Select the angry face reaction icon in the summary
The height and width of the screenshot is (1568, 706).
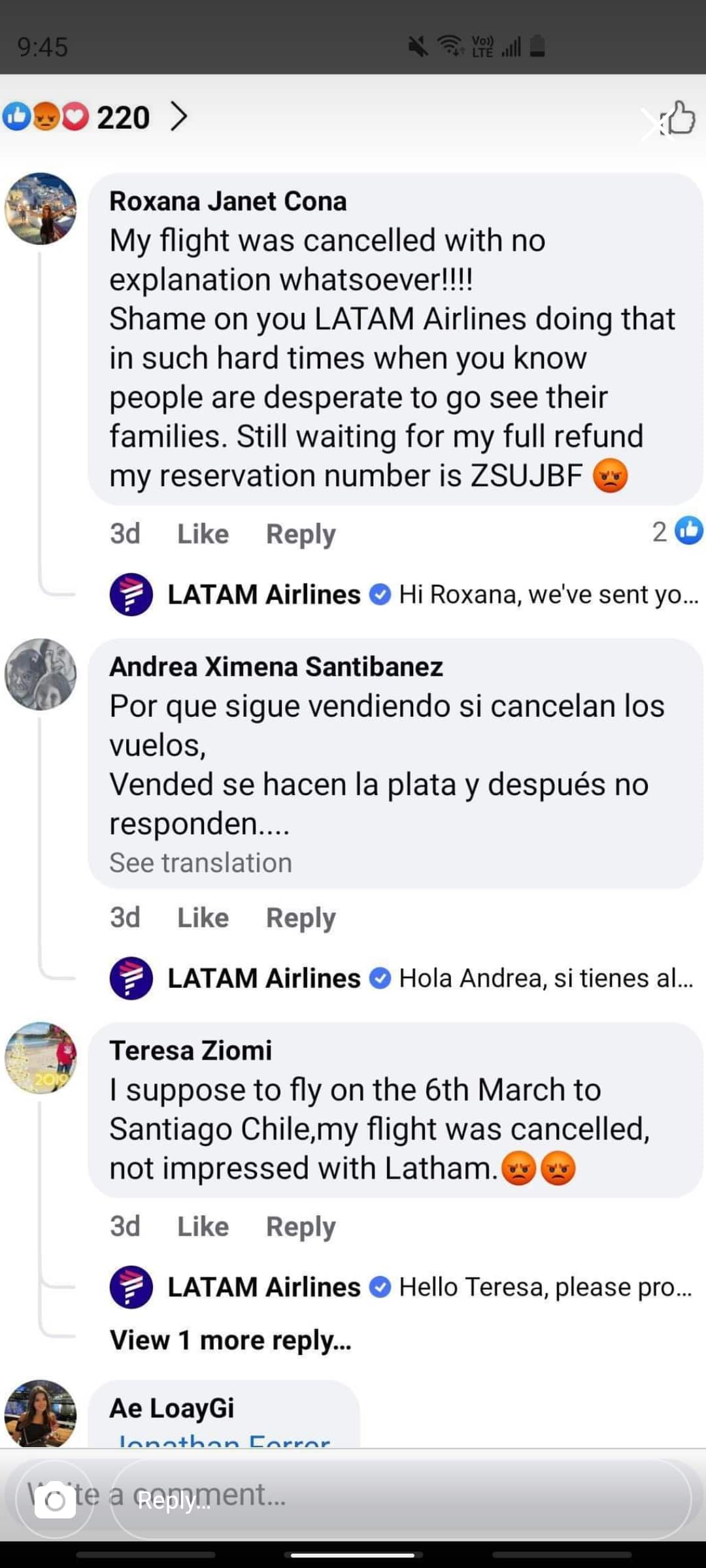click(x=44, y=118)
